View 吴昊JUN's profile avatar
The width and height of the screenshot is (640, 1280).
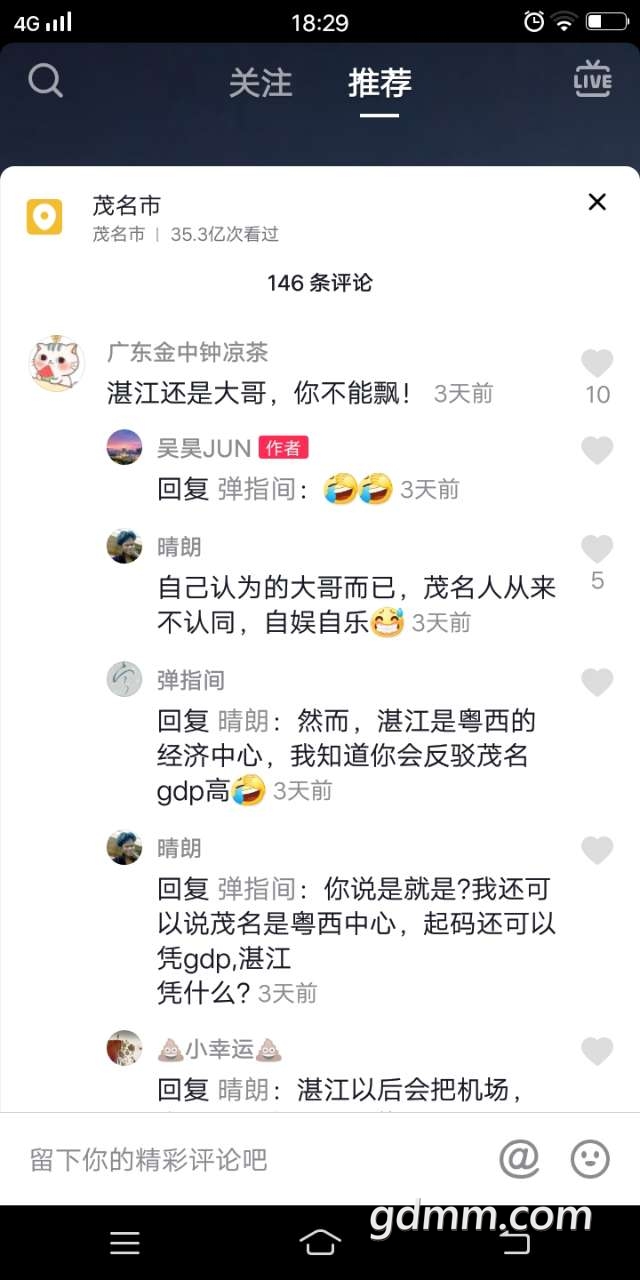point(124,446)
